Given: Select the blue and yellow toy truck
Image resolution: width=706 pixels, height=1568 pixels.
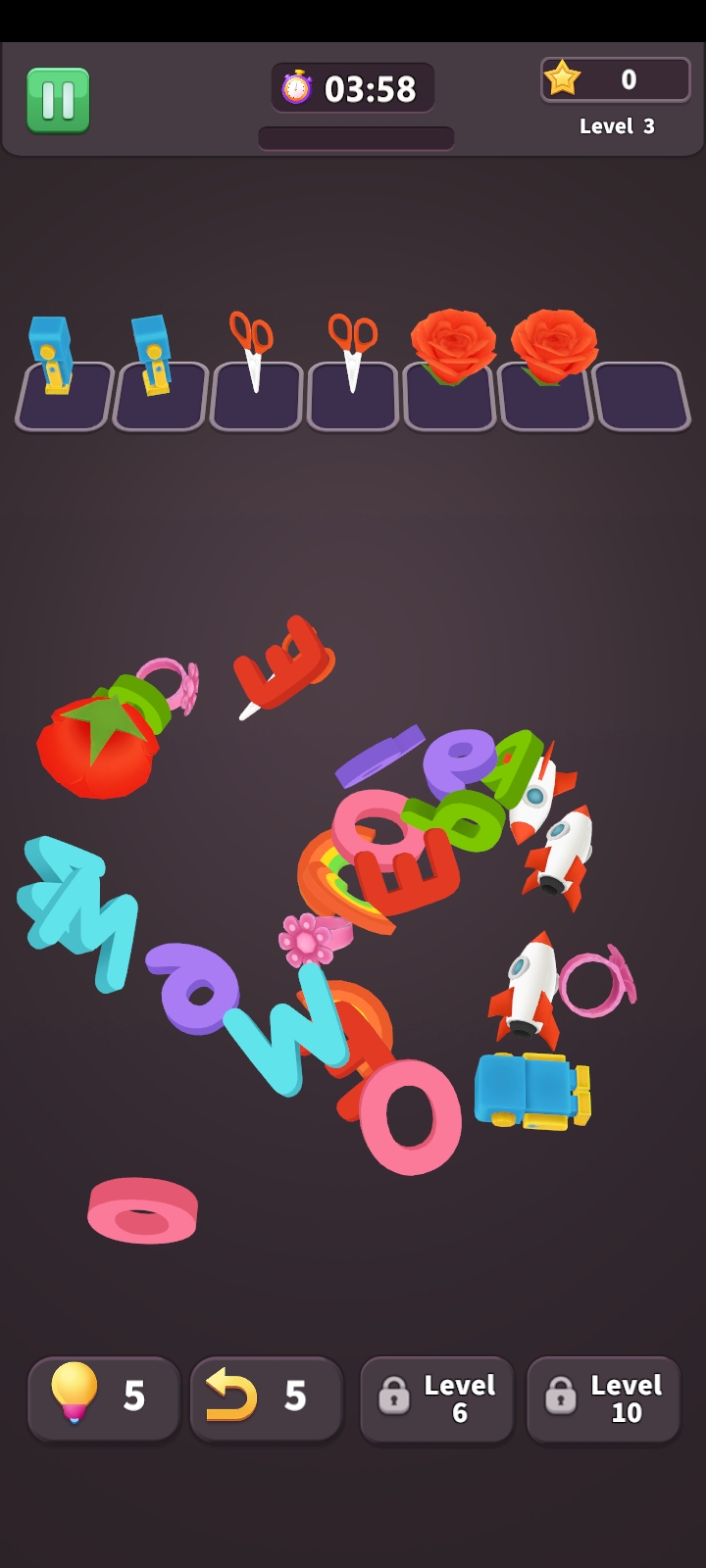Looking at the screenshot, I should pyautogui.click(x=529, y=1090).
